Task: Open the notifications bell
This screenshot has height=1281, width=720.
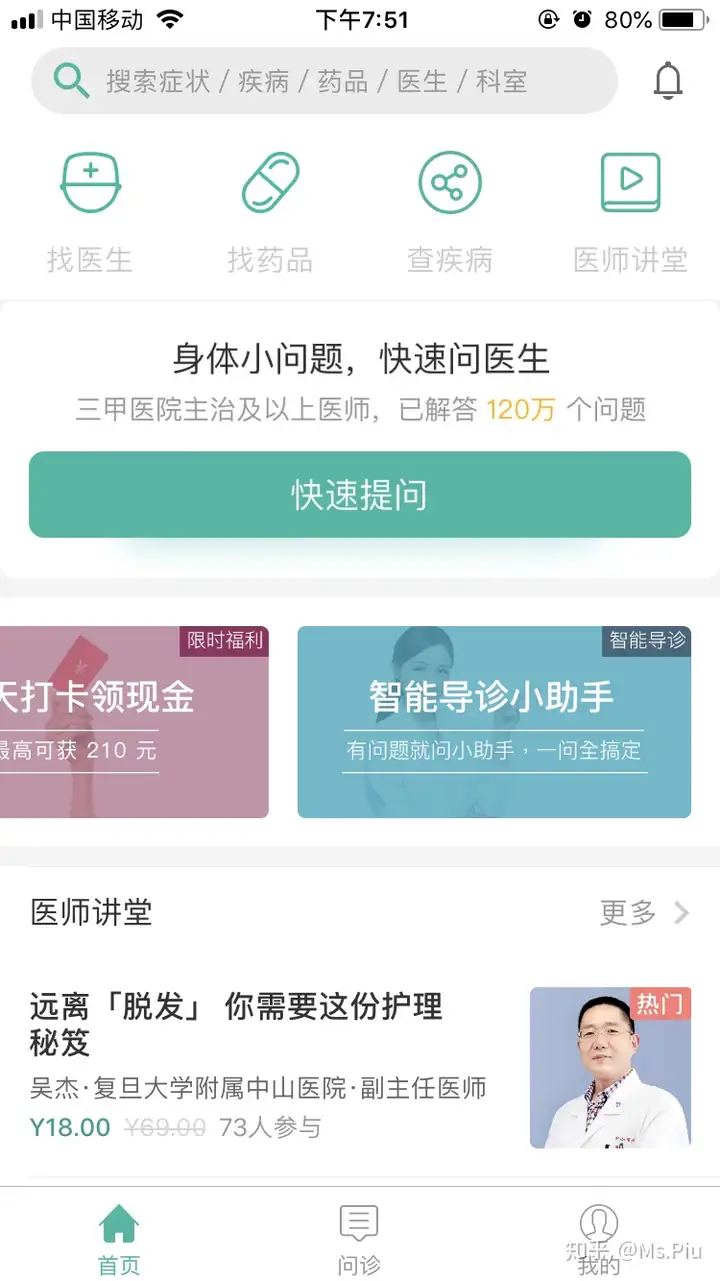Action: coord(668,81)
